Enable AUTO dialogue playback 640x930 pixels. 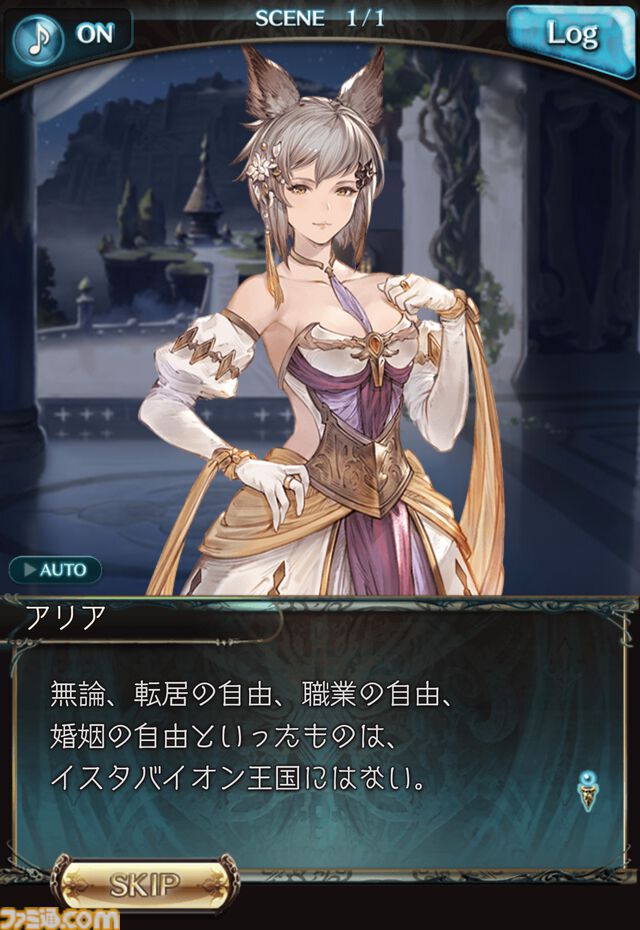click(x=55, y=570)
